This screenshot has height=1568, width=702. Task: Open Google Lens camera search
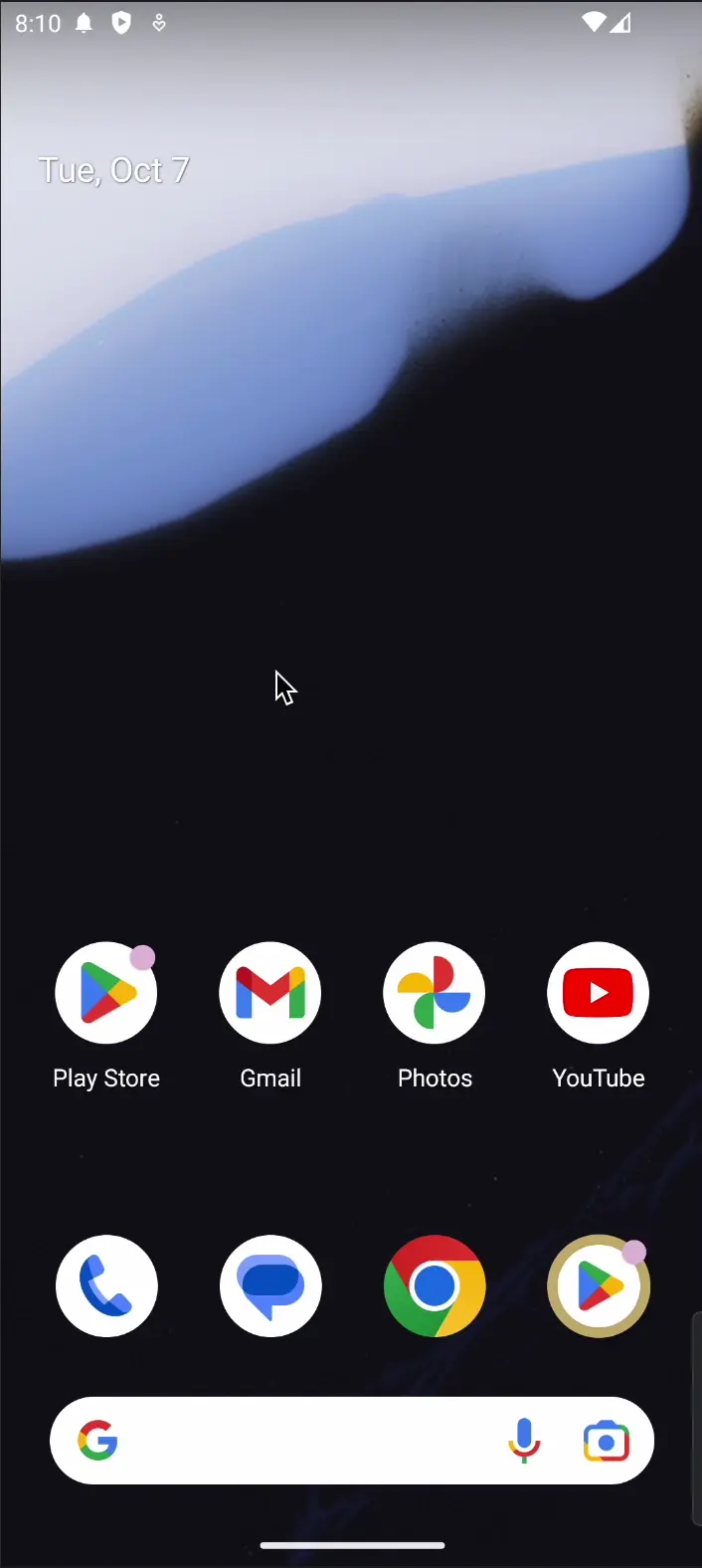click(607, 1441)
